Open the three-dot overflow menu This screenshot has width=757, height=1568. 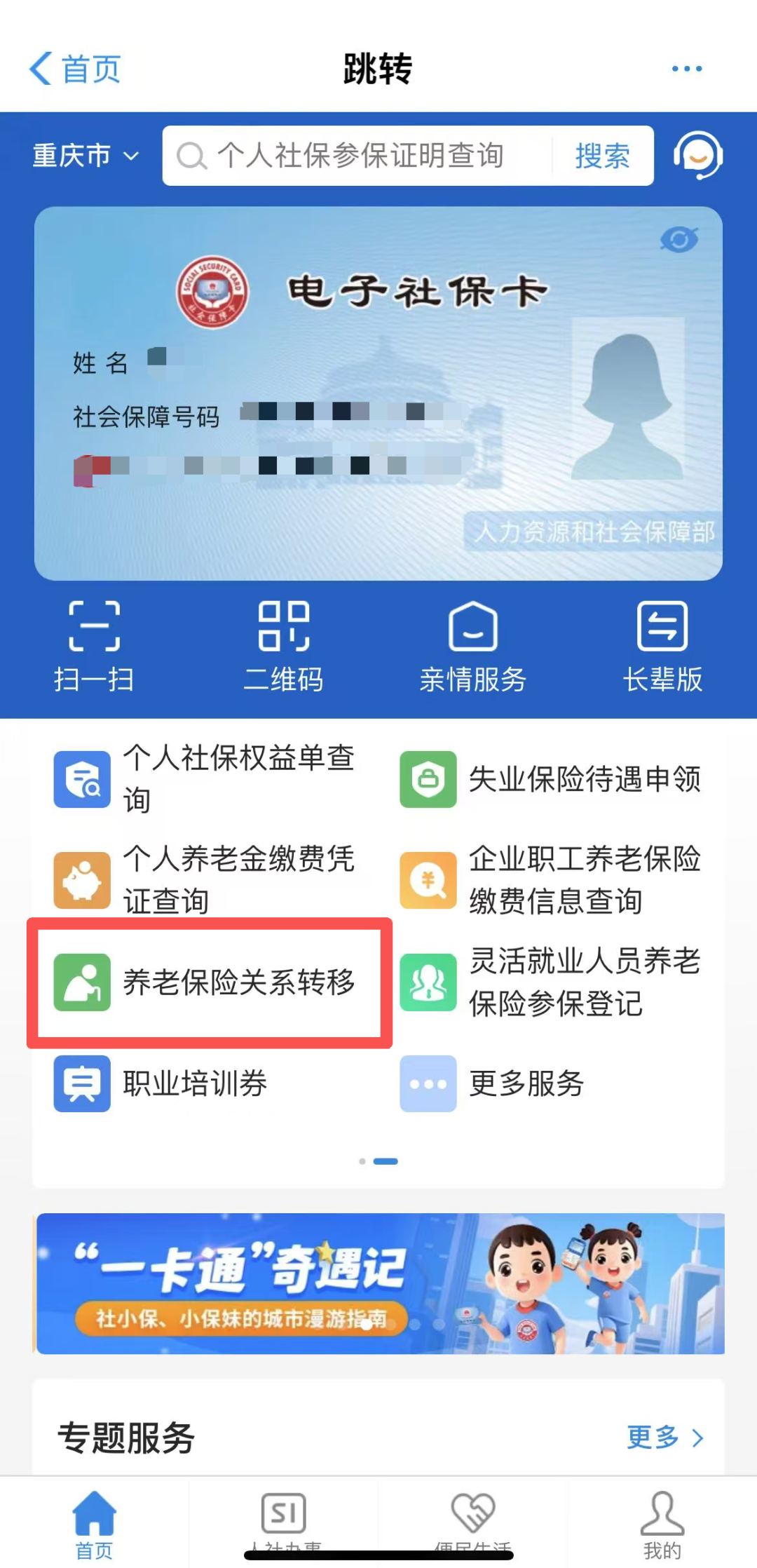pyautogui.click(x=686, y=69)
